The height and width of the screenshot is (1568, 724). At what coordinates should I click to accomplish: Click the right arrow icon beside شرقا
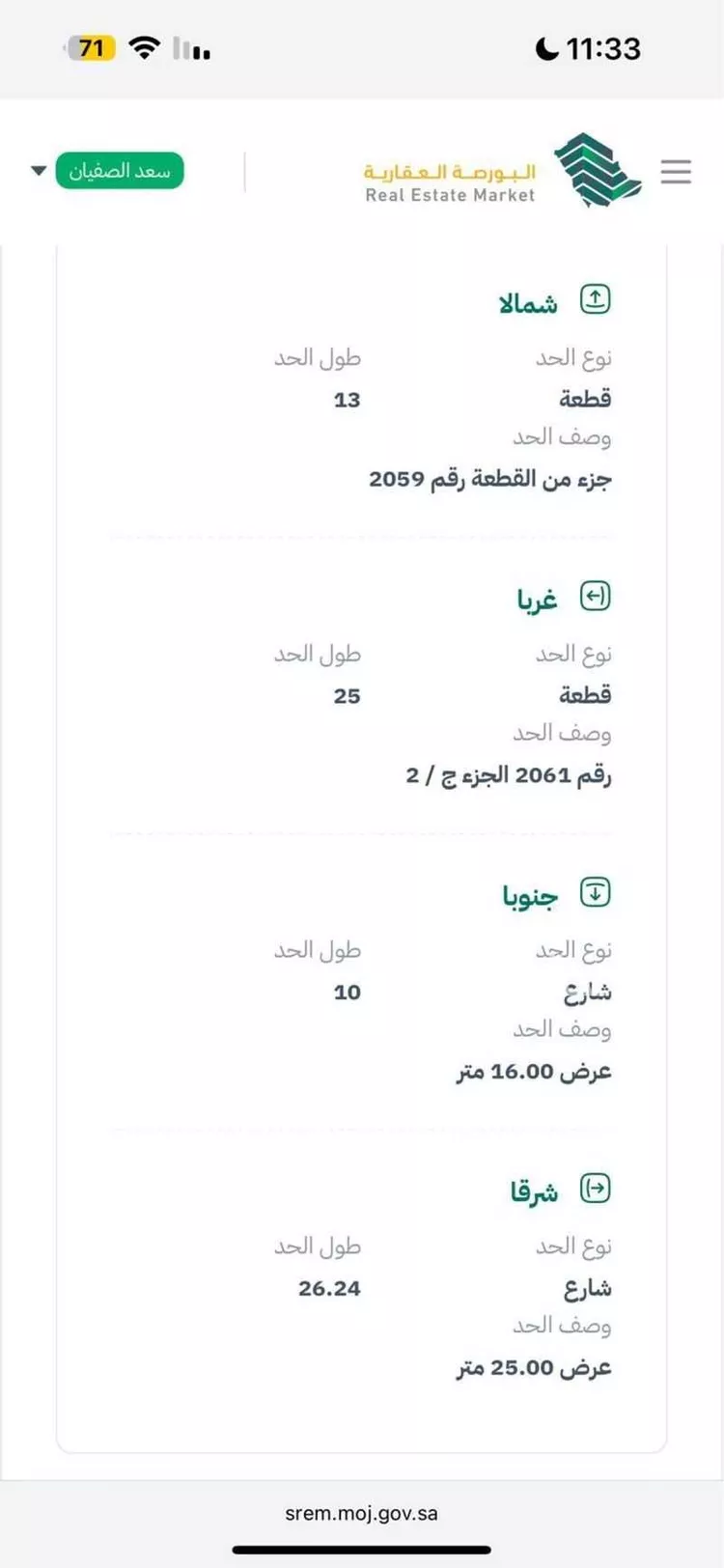[x=596, y=1190]
